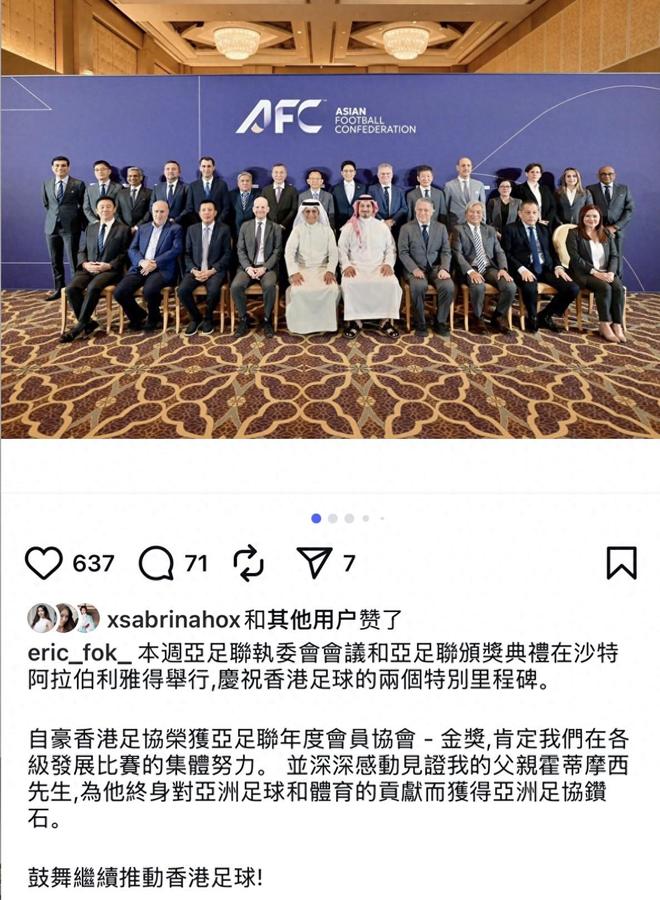Share the post via the paper plane icon
This screenshot has height=900, width=660.
click(315, 563)
